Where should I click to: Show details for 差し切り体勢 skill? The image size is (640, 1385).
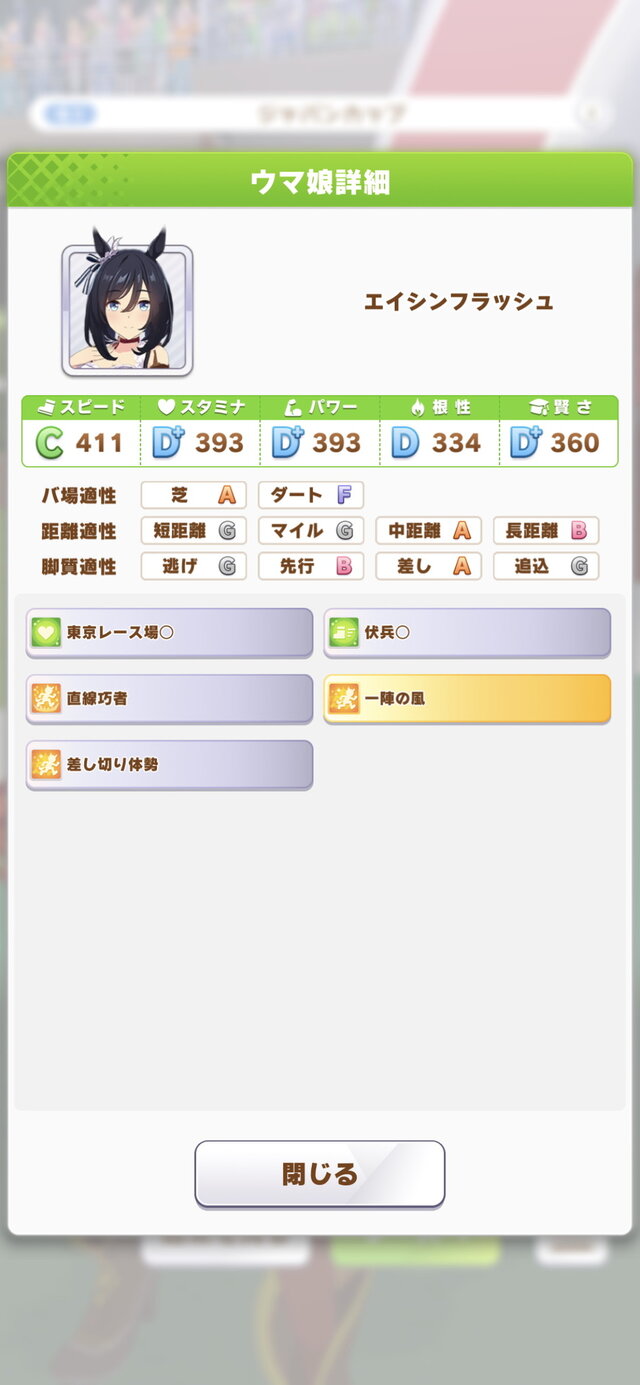pyautogui.click(x=169, y=764)
